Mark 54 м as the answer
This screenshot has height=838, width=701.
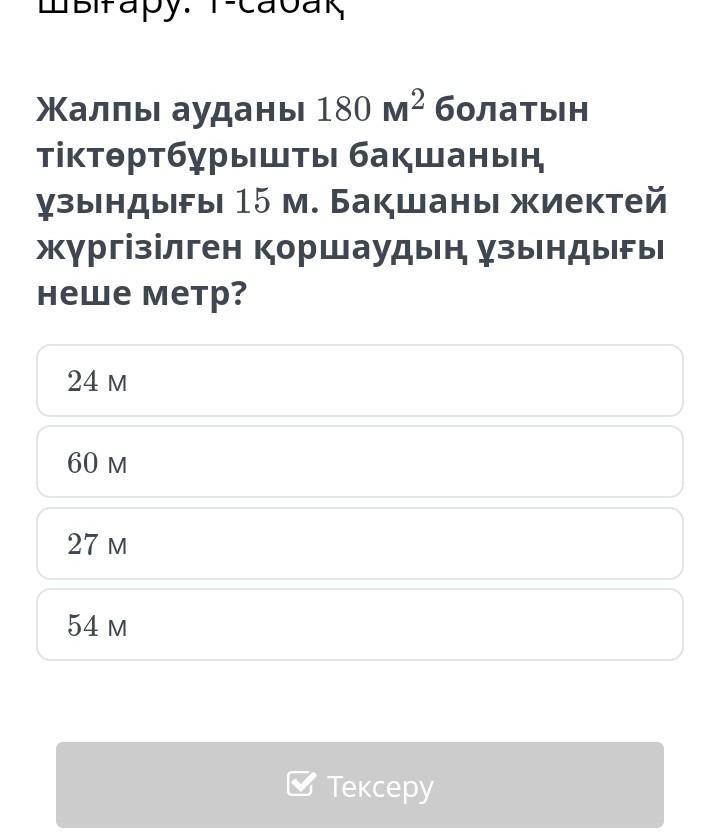tap(359, 625)
